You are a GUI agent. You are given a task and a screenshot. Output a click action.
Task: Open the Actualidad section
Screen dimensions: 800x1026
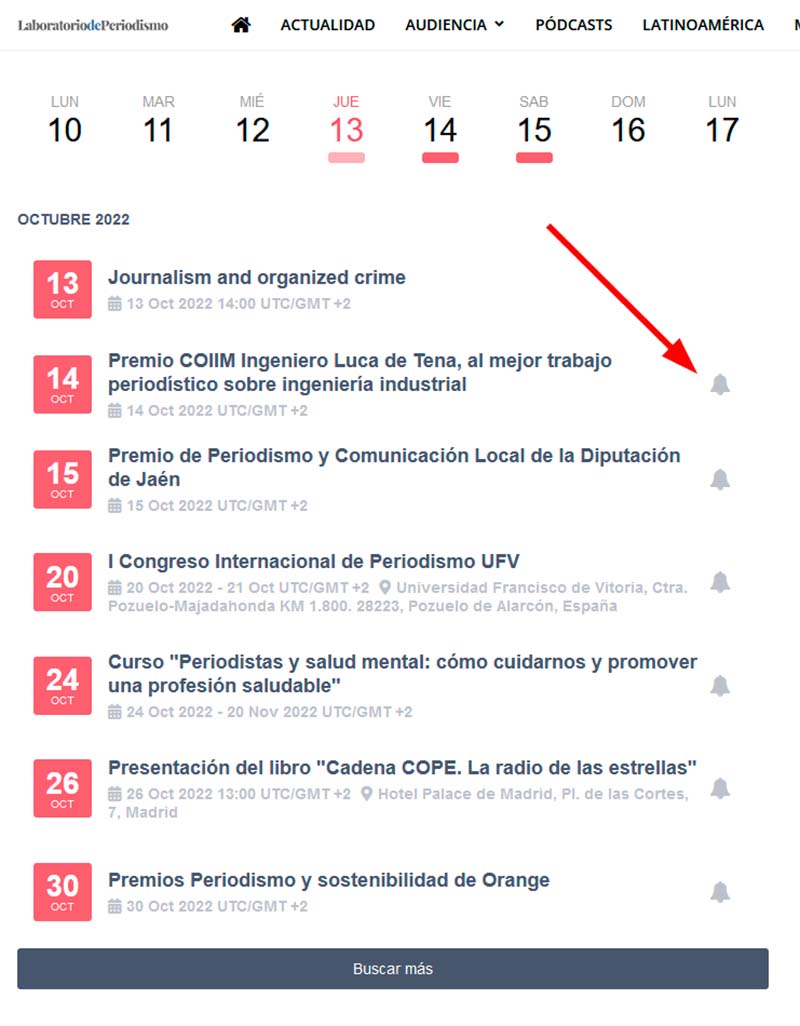pyautogui.click(x=328, y=25)
